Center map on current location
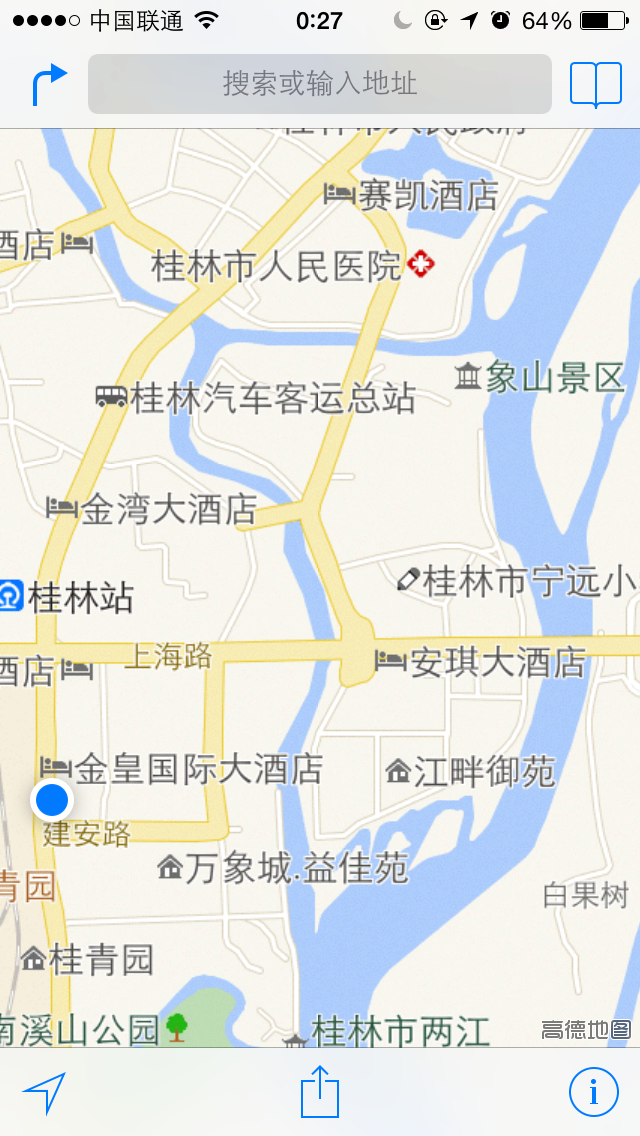Viewport: 640px width, 1136px height. 43,1093
